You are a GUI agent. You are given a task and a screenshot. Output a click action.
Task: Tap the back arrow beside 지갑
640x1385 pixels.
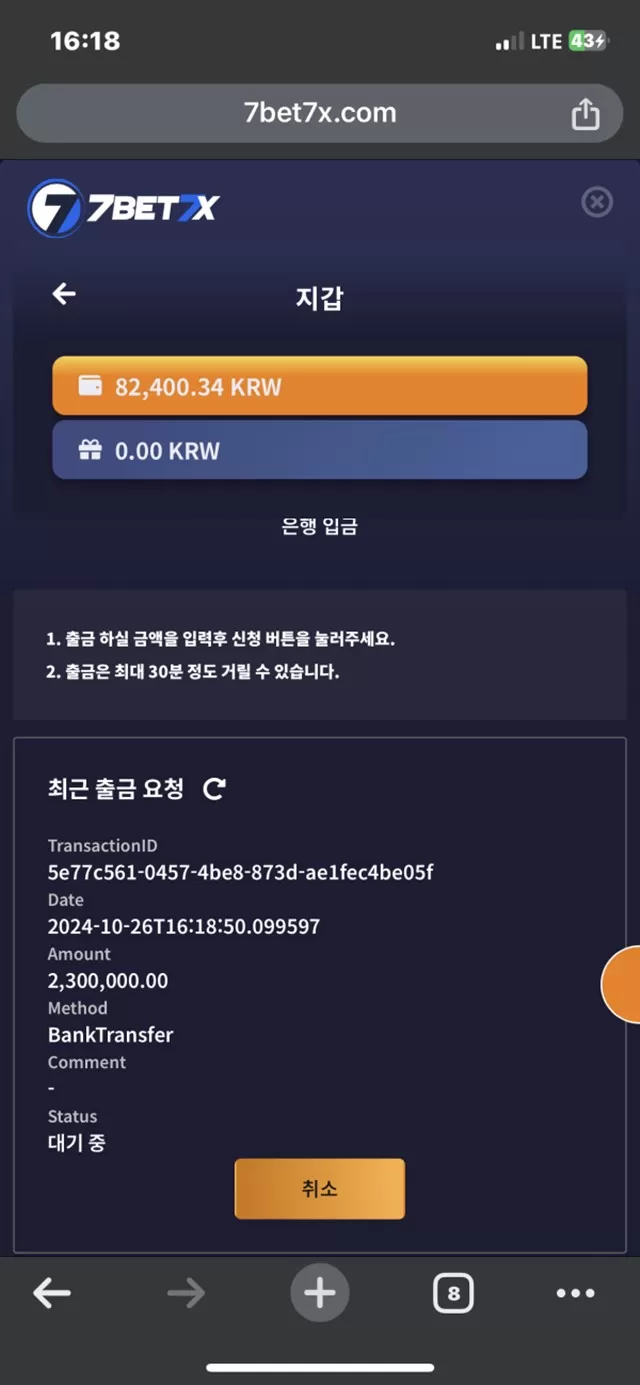(64, 294)
